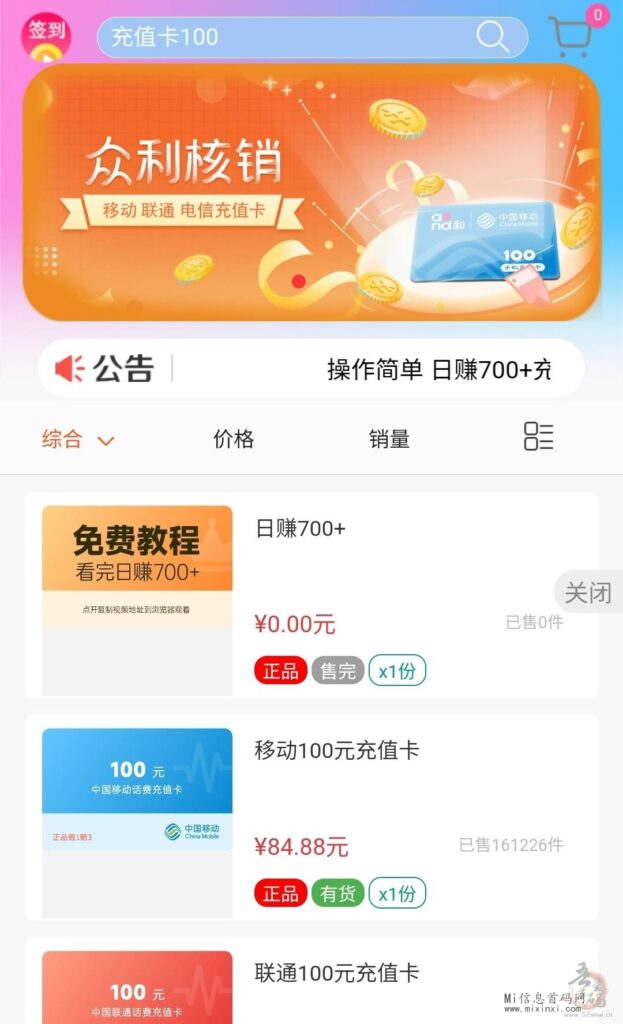Expand the 综合 sort dropdown

[x=78, y=439]
